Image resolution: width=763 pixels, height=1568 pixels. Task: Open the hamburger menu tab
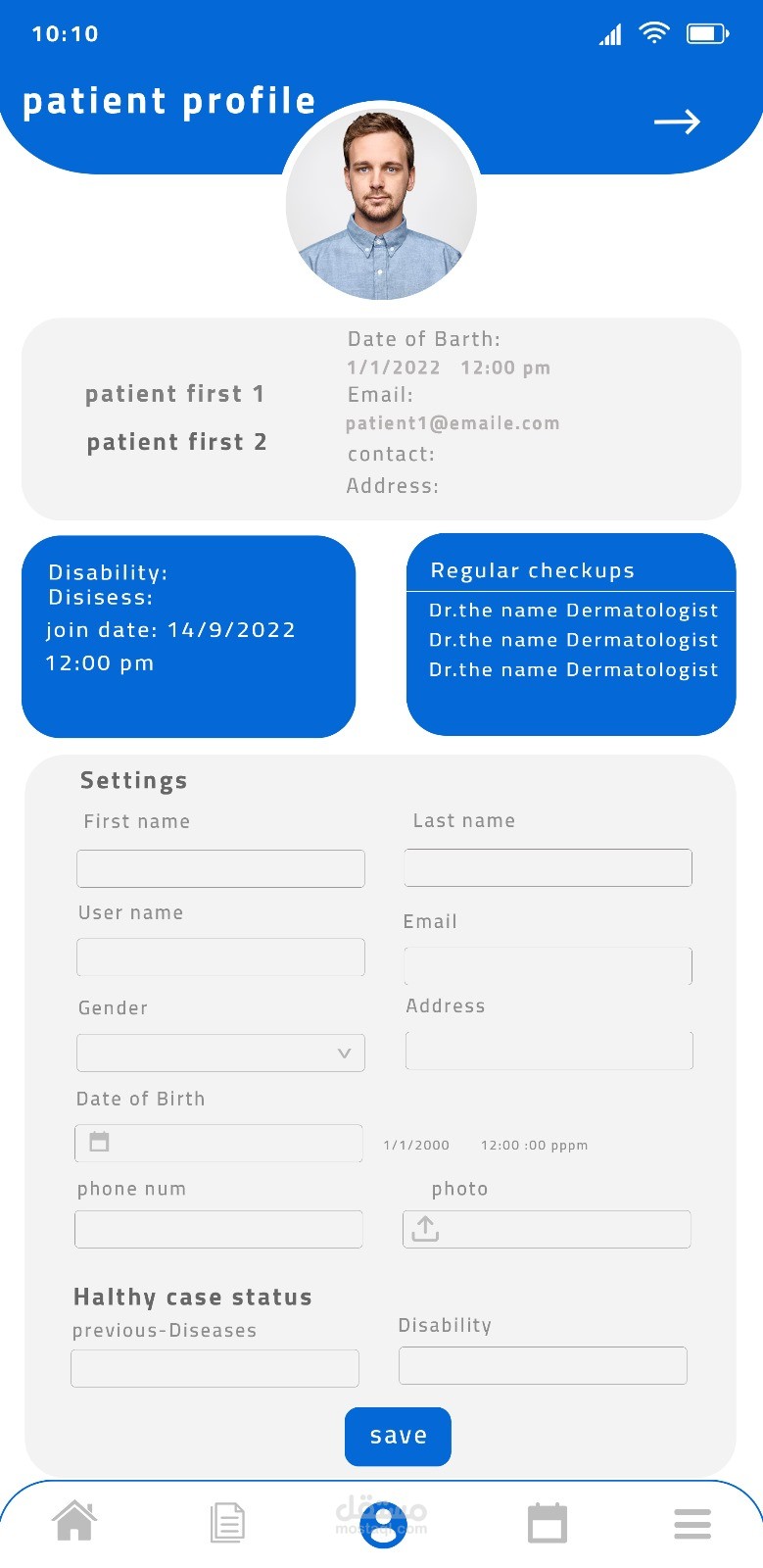tap(692, 1524)
